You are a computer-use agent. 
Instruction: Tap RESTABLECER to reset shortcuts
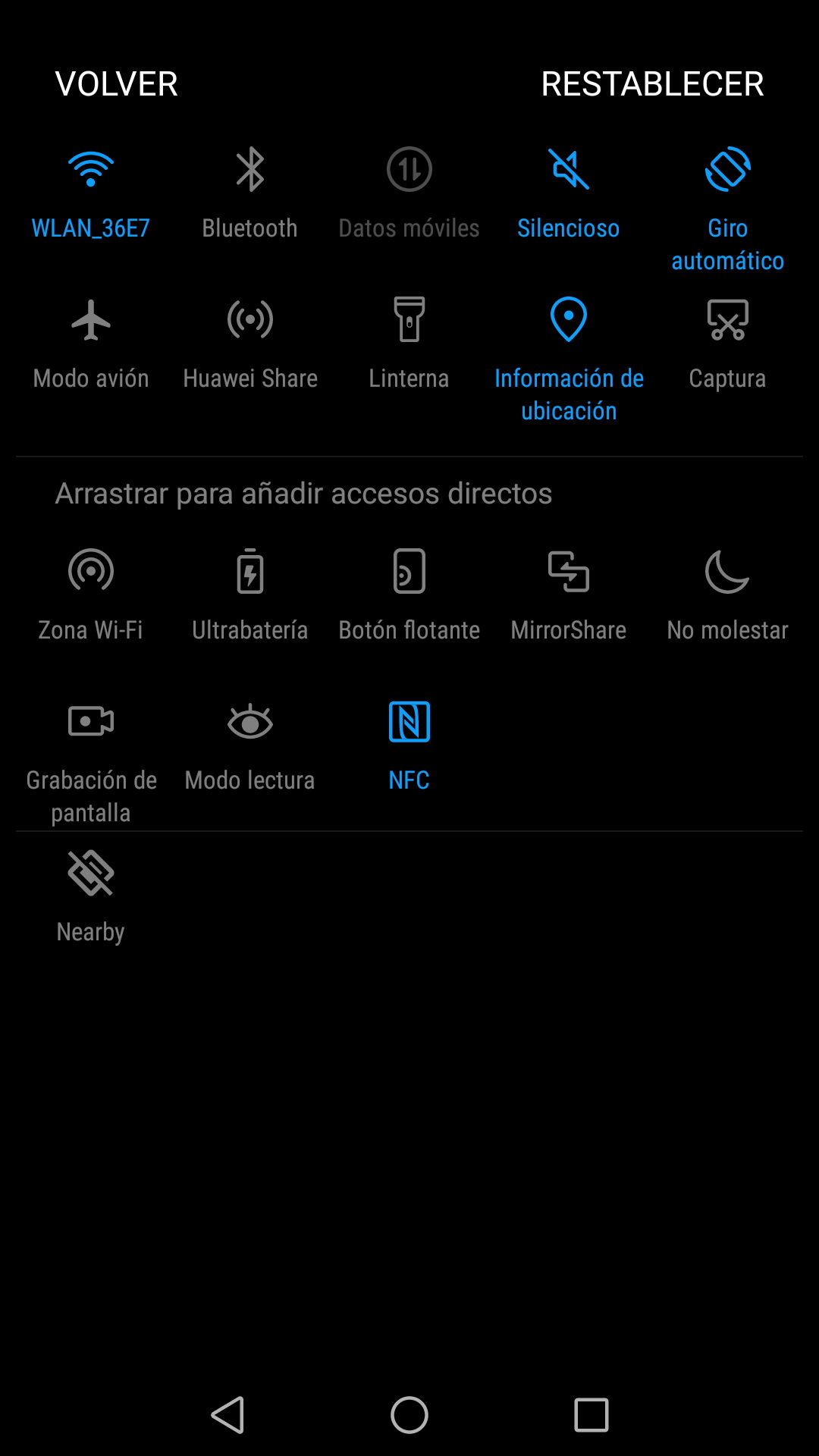[652, 83]
